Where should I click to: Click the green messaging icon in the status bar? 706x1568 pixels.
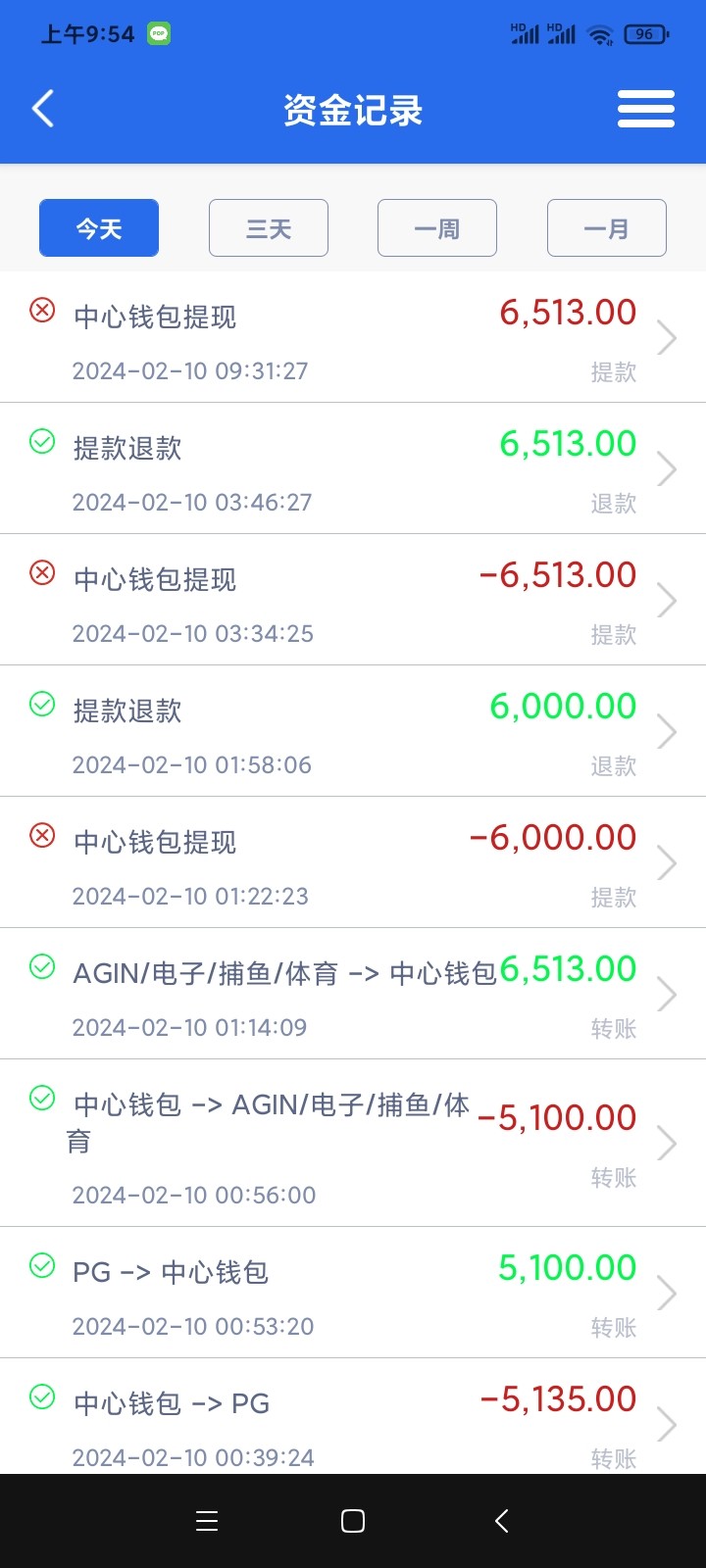point(159,32)
